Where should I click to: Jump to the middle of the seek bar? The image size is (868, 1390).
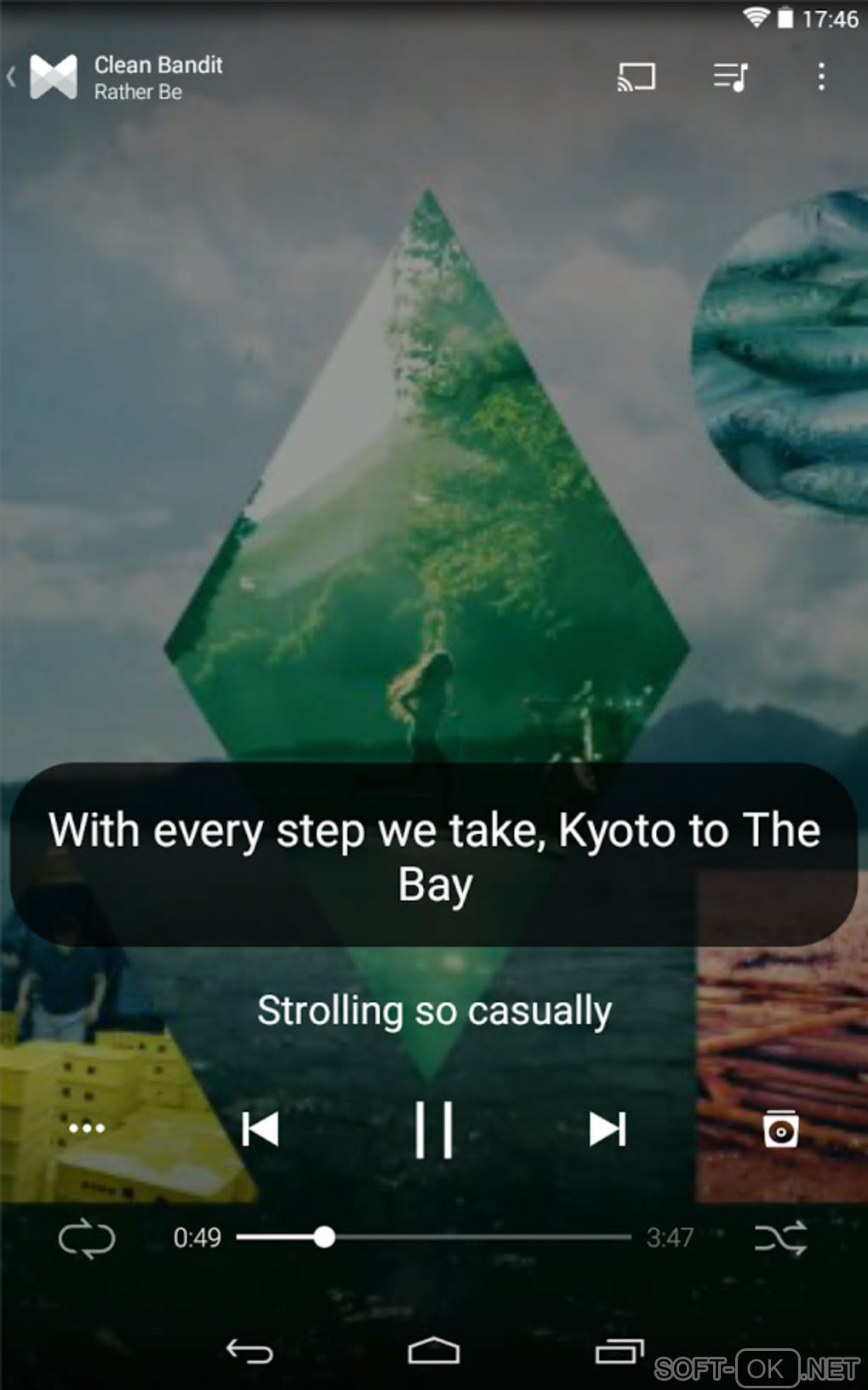pyautogui.click(x=434, y=1237)
